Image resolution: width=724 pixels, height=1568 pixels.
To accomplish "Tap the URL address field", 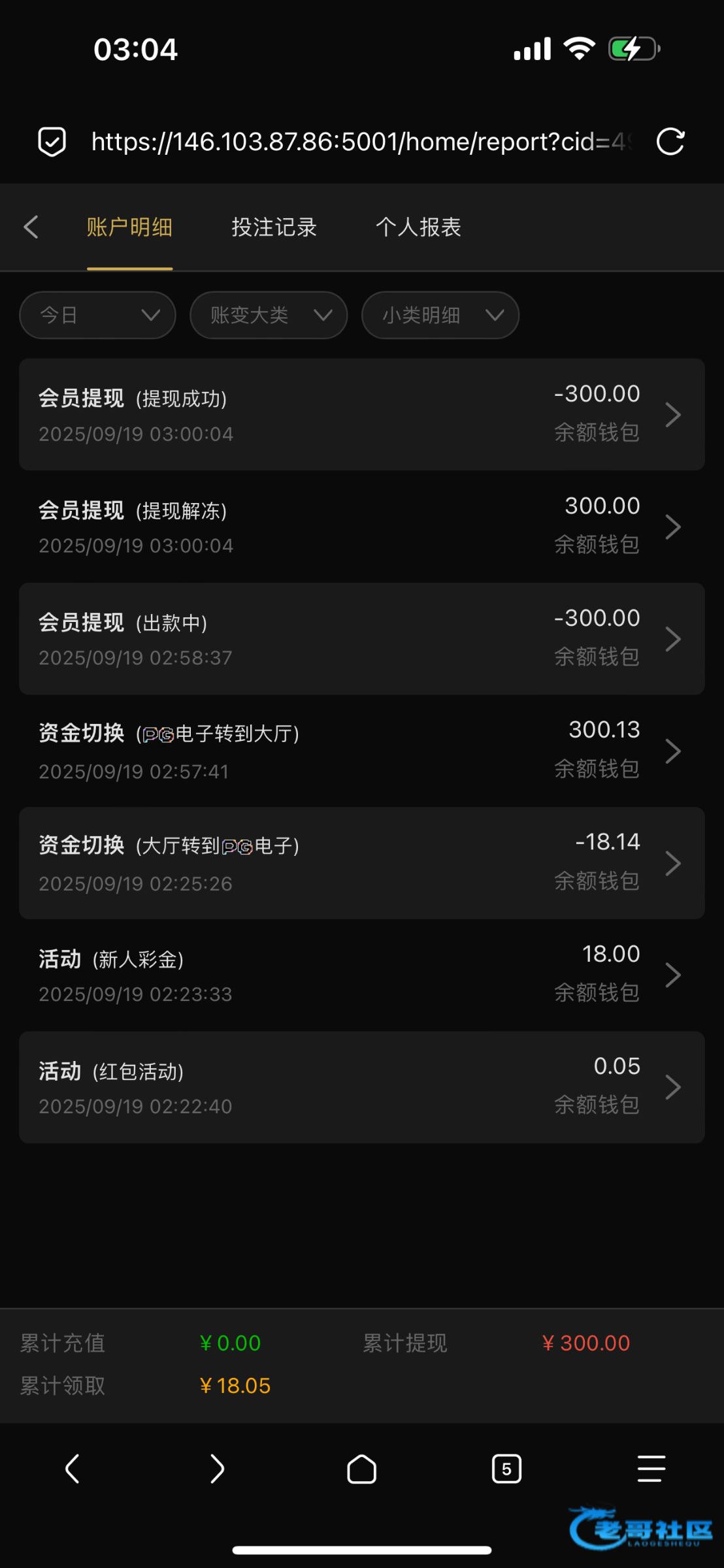I will tap(361, 141).
